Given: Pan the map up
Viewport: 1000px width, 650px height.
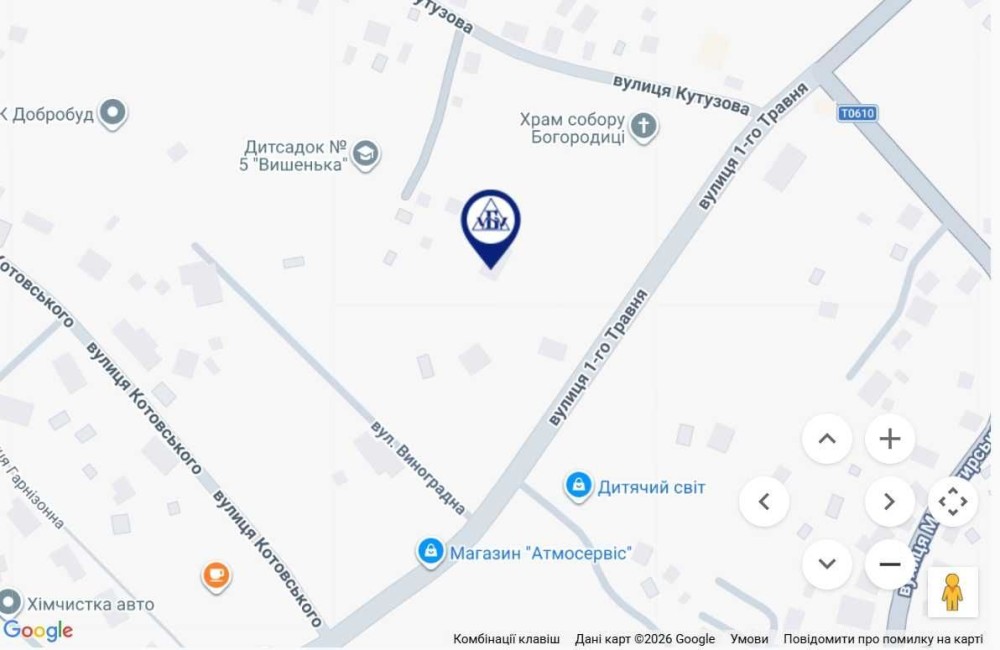Looking at the screenshot, I should click(827, 439).
